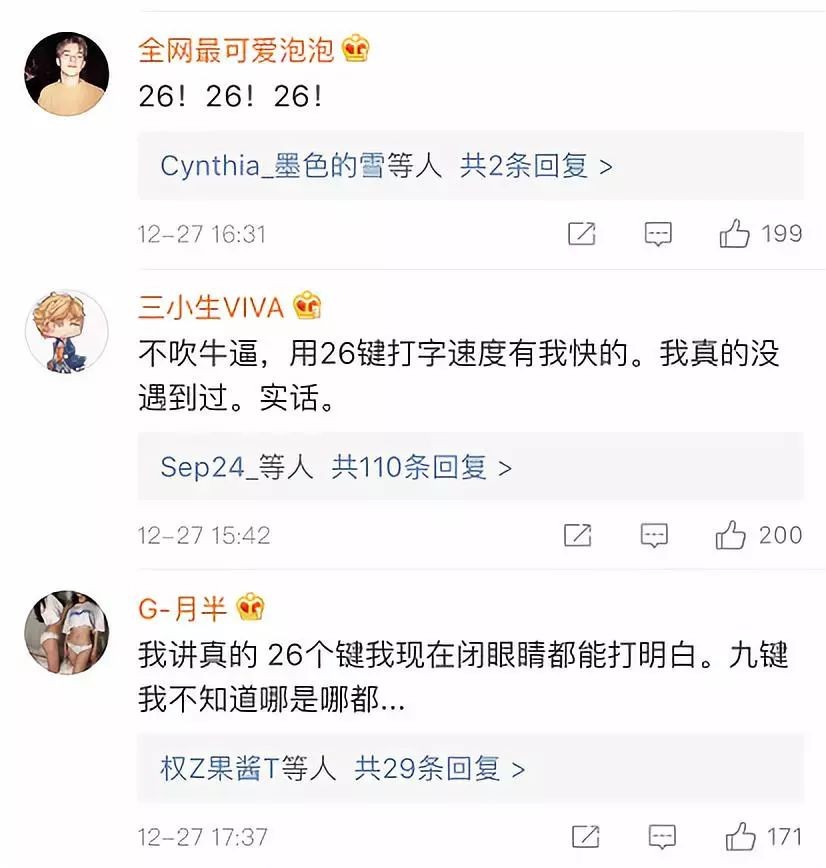Like G-月半's comment
The image size is (826, 868).
[x=740, y=836]
